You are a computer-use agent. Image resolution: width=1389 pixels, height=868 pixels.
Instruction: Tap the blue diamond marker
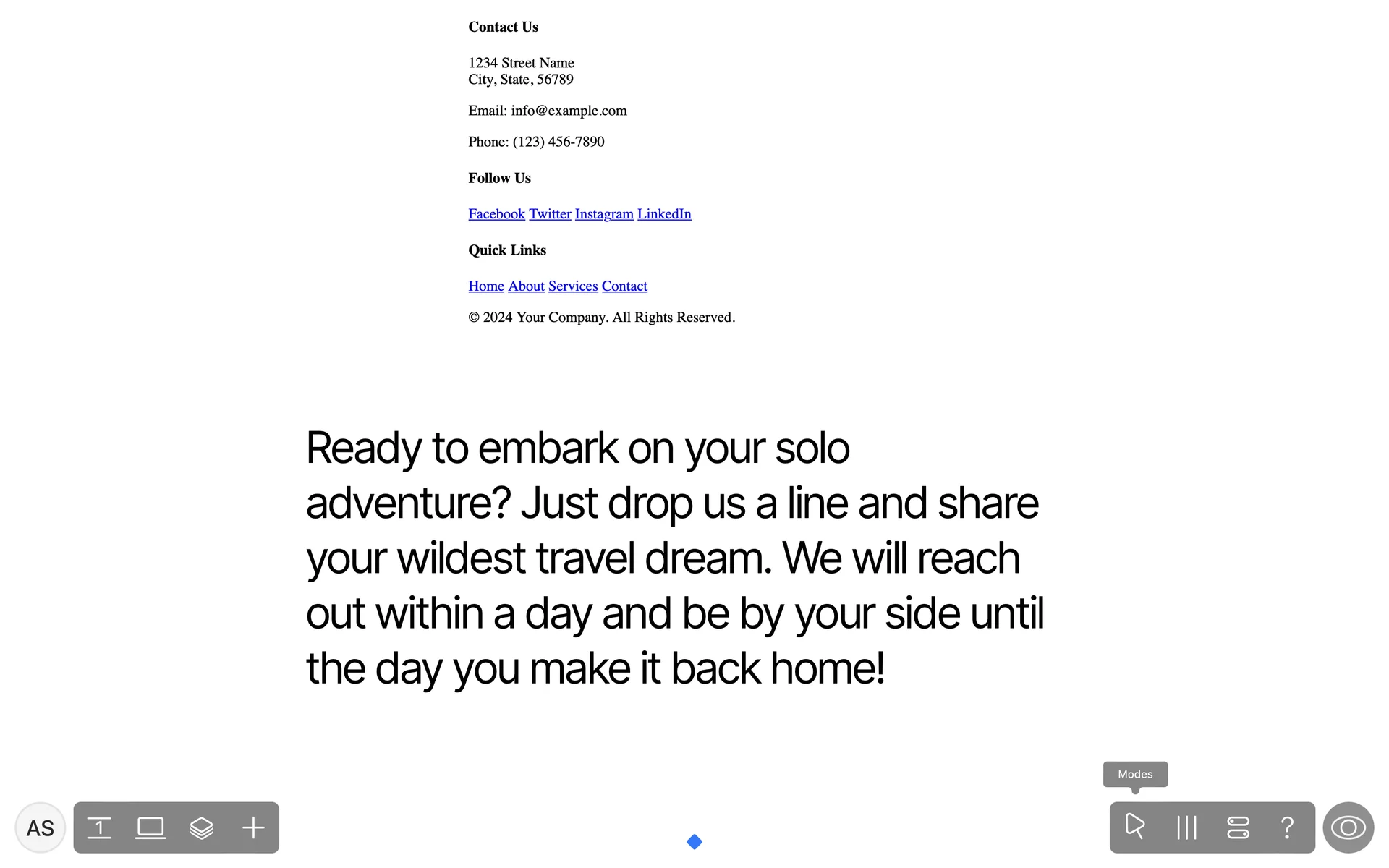(x=694, y=842)
